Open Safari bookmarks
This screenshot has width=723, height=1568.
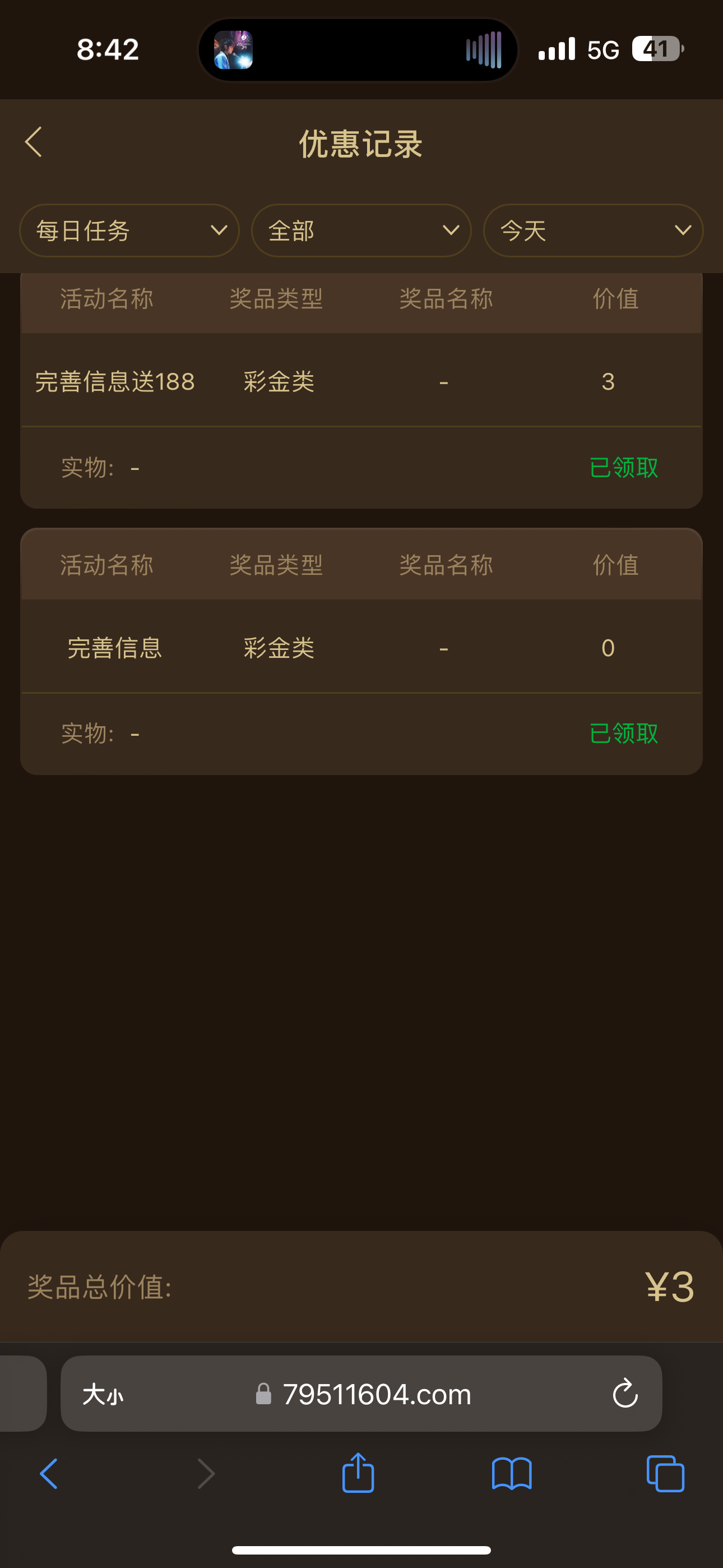coord(511,1474)
